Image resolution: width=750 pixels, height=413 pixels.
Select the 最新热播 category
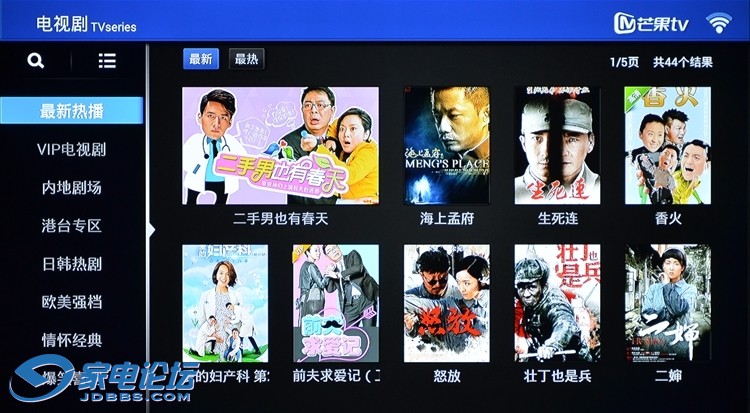pos(72,111)
